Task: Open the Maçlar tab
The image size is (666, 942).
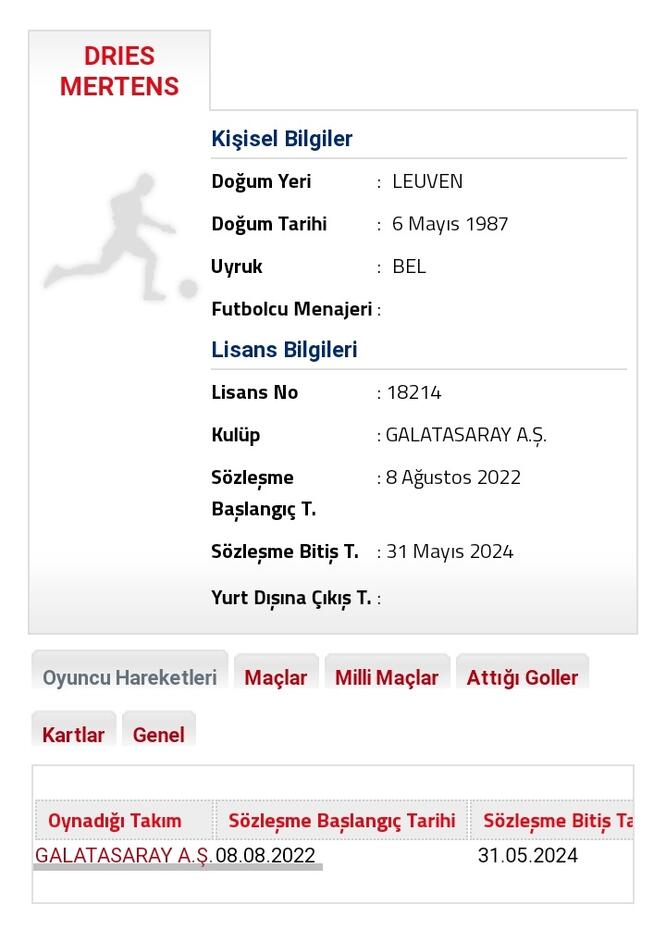Action: (x=276, y=677)
